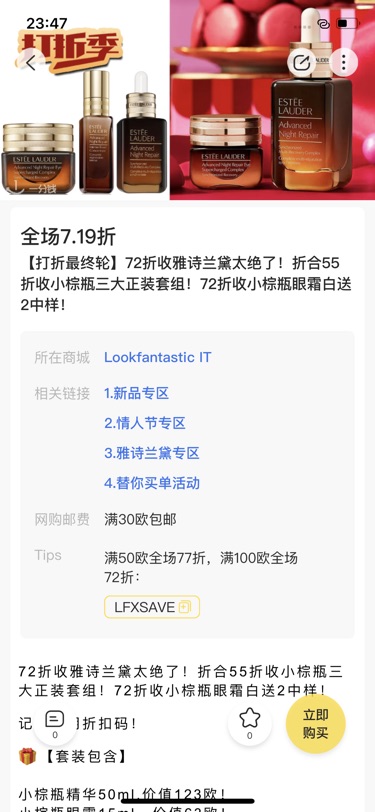Copy the LFXSAVE discount code
Viewport: 375px width, 812px height.
pyautogui.click(x=152, y=607)
